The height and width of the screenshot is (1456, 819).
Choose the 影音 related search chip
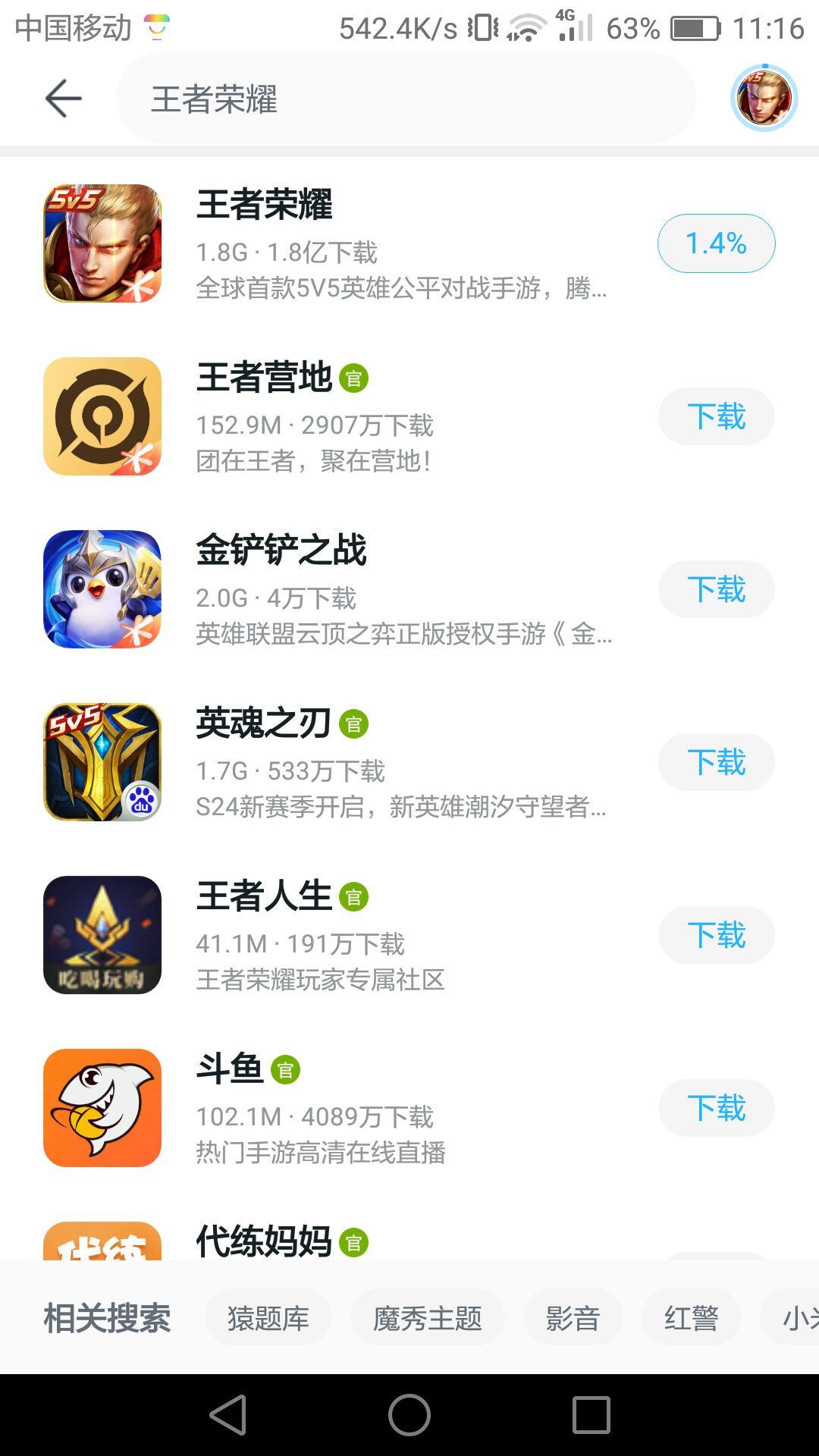coord(573,1319)
